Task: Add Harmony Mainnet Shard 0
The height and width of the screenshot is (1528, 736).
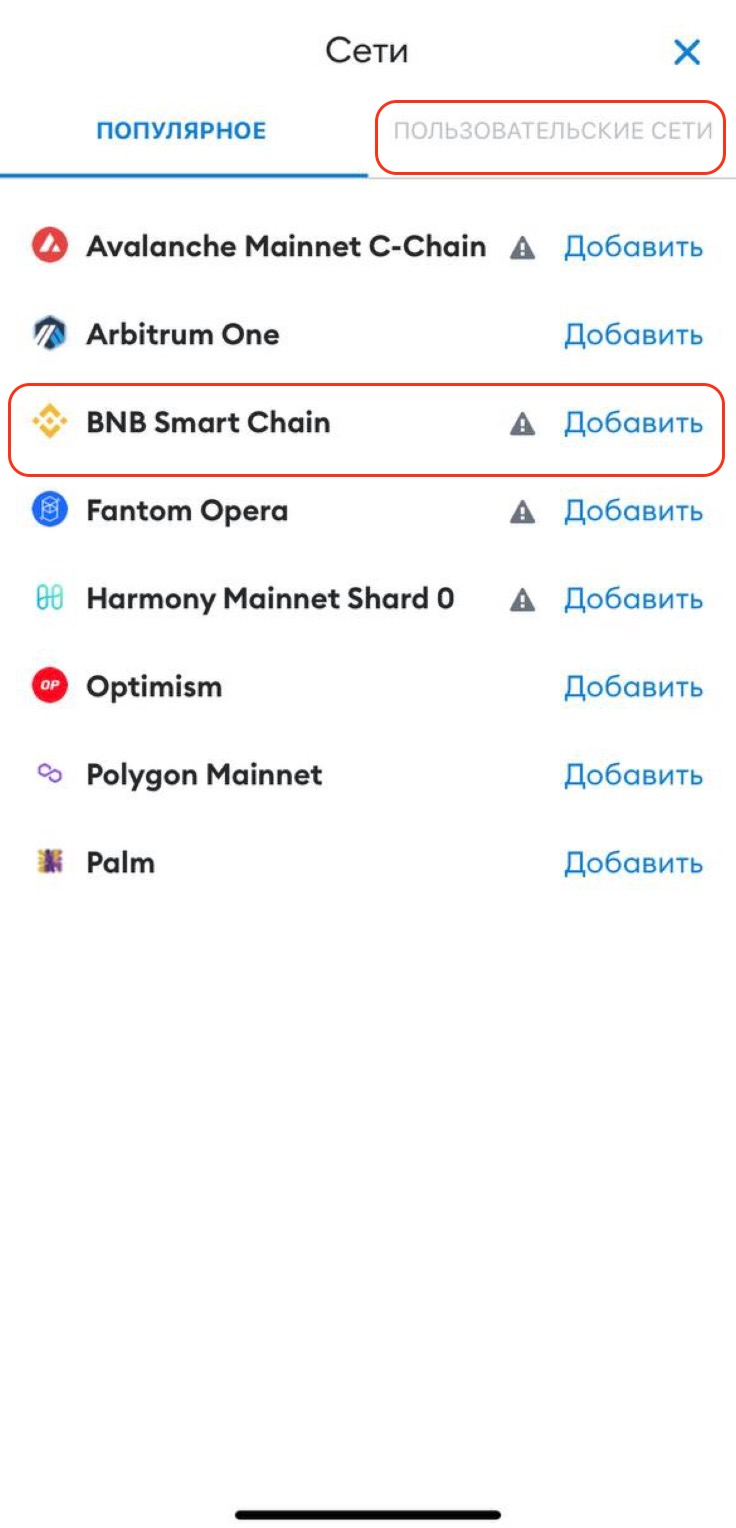Action: point(633,599)
